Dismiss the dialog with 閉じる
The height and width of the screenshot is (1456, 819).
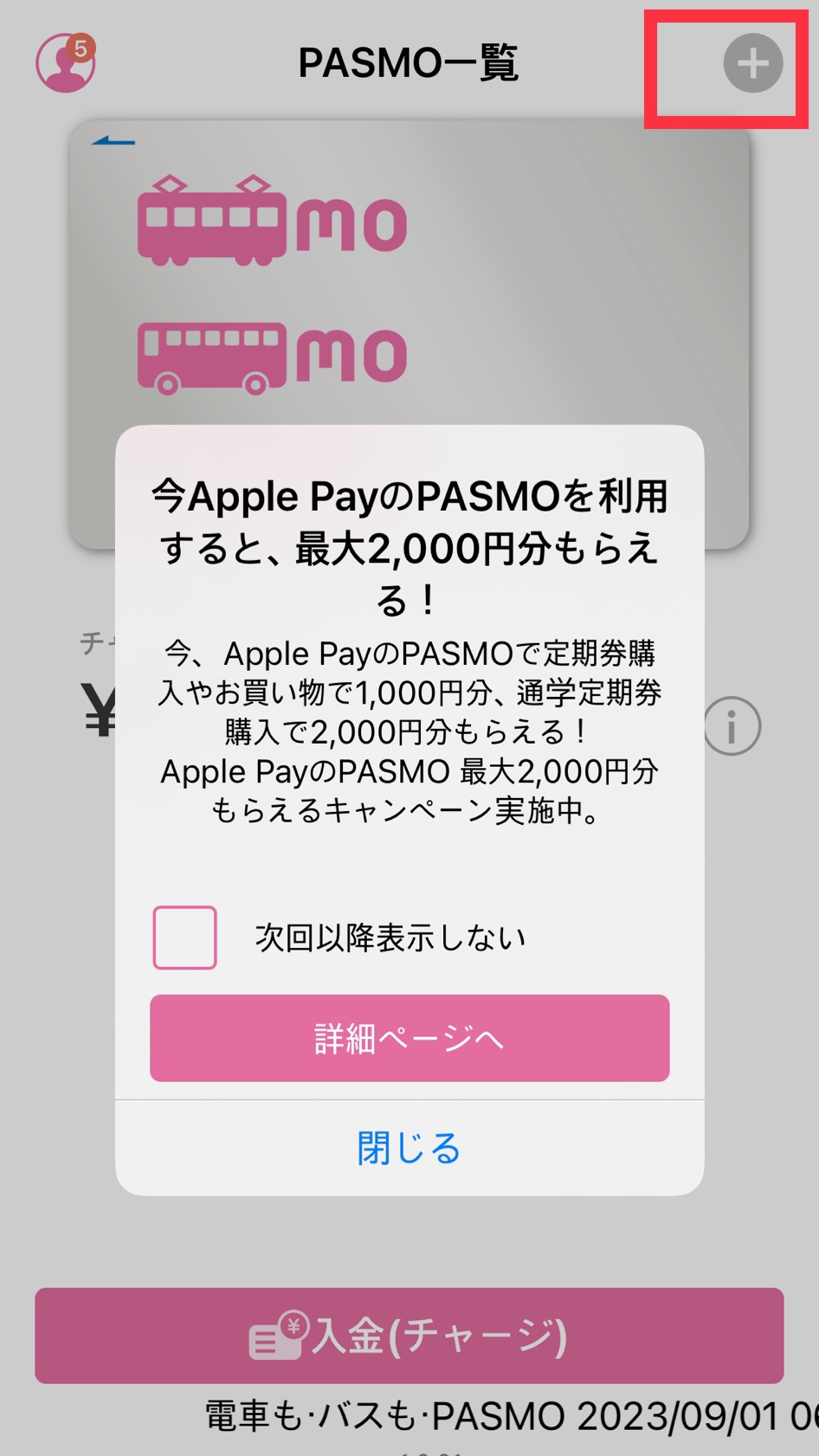tap(409, 1149)
